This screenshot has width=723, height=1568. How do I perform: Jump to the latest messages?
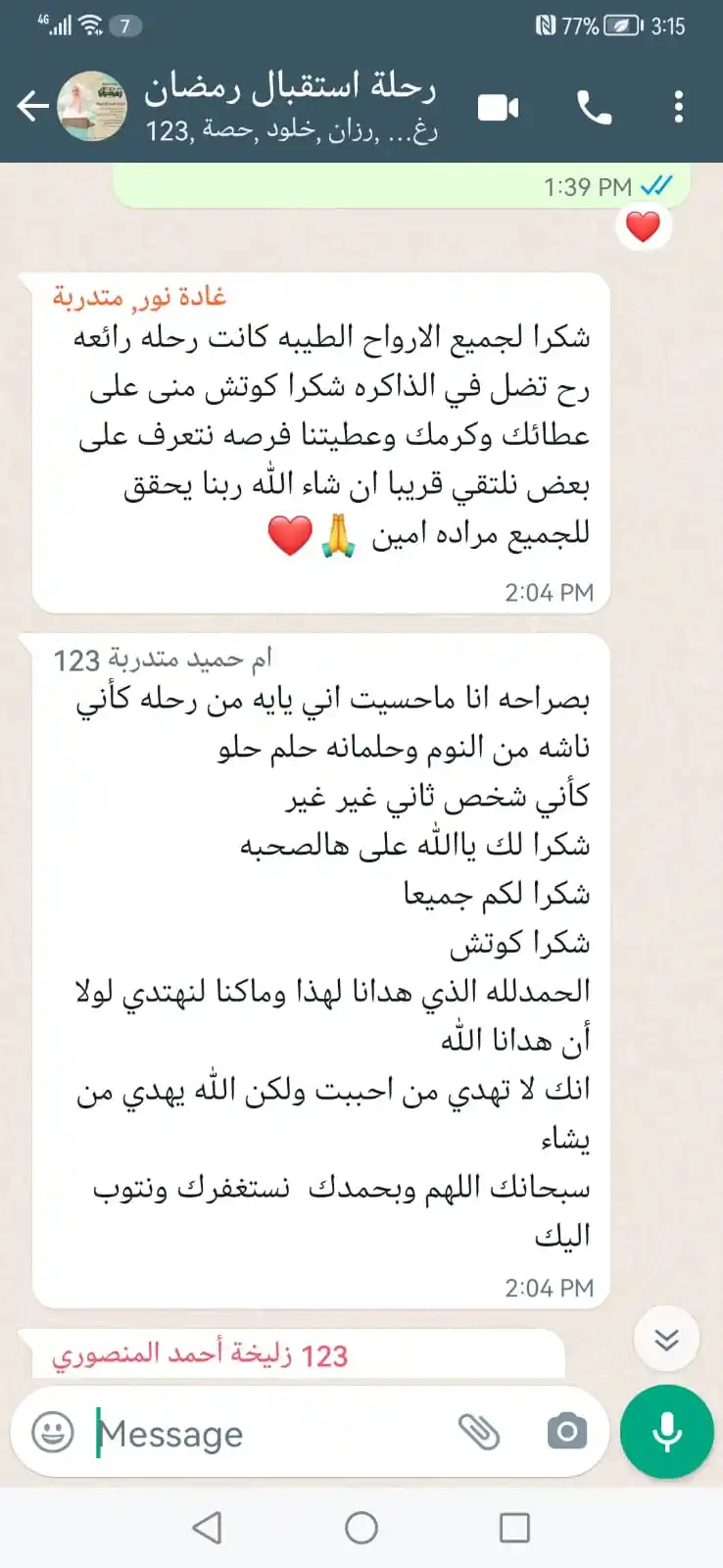666,1339
